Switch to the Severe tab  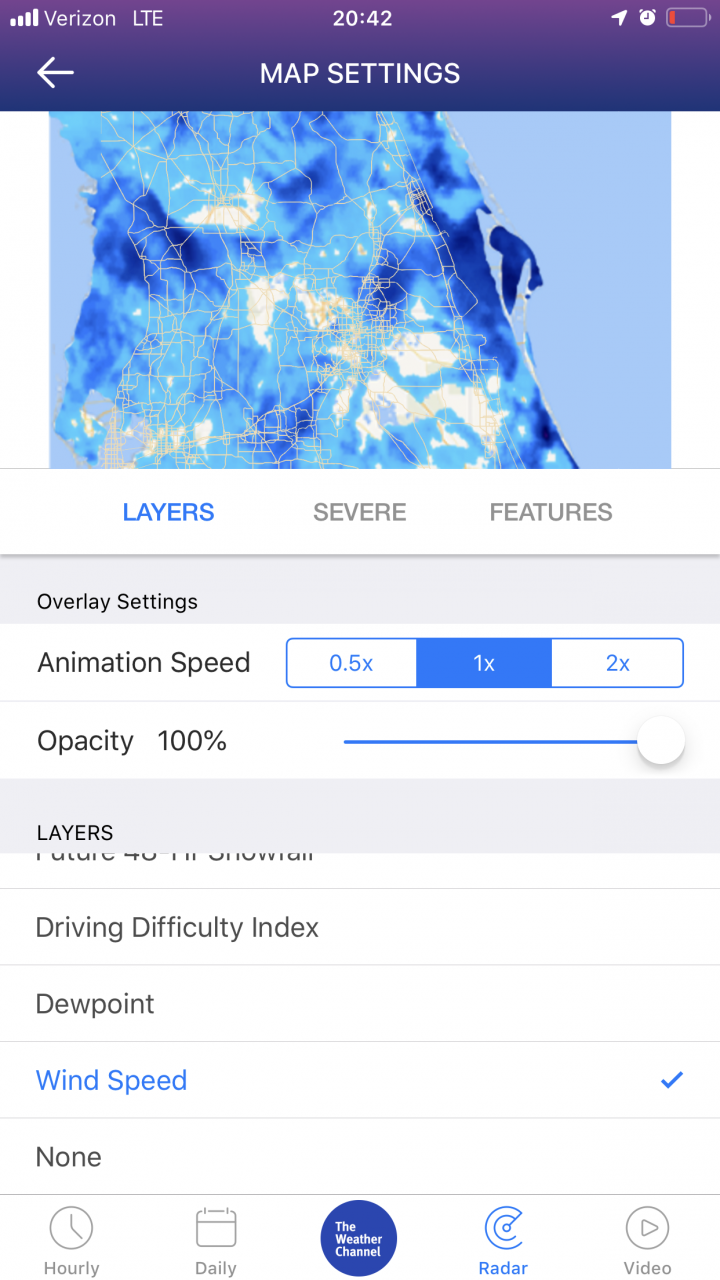tap(360, 512)
